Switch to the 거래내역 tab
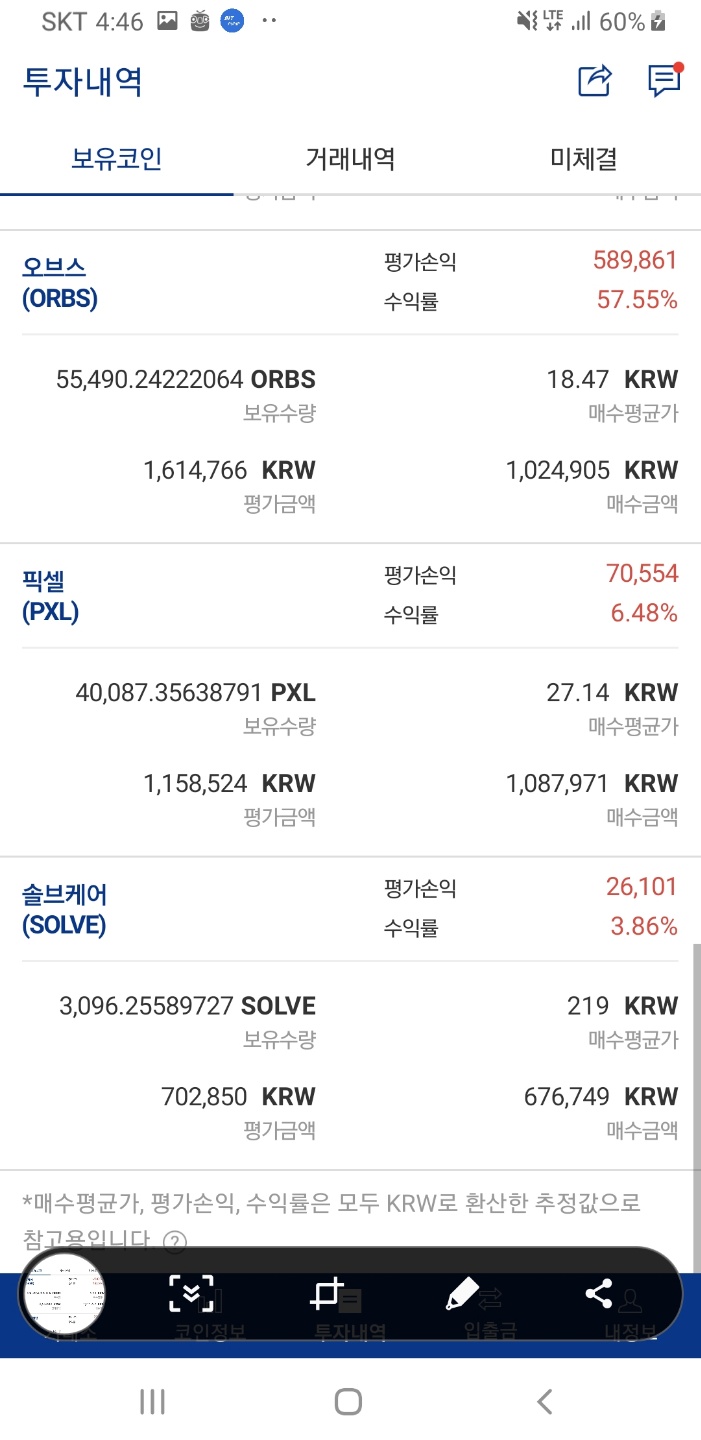This screenshot has height=1440, width=701. click(x=350, y=158)
